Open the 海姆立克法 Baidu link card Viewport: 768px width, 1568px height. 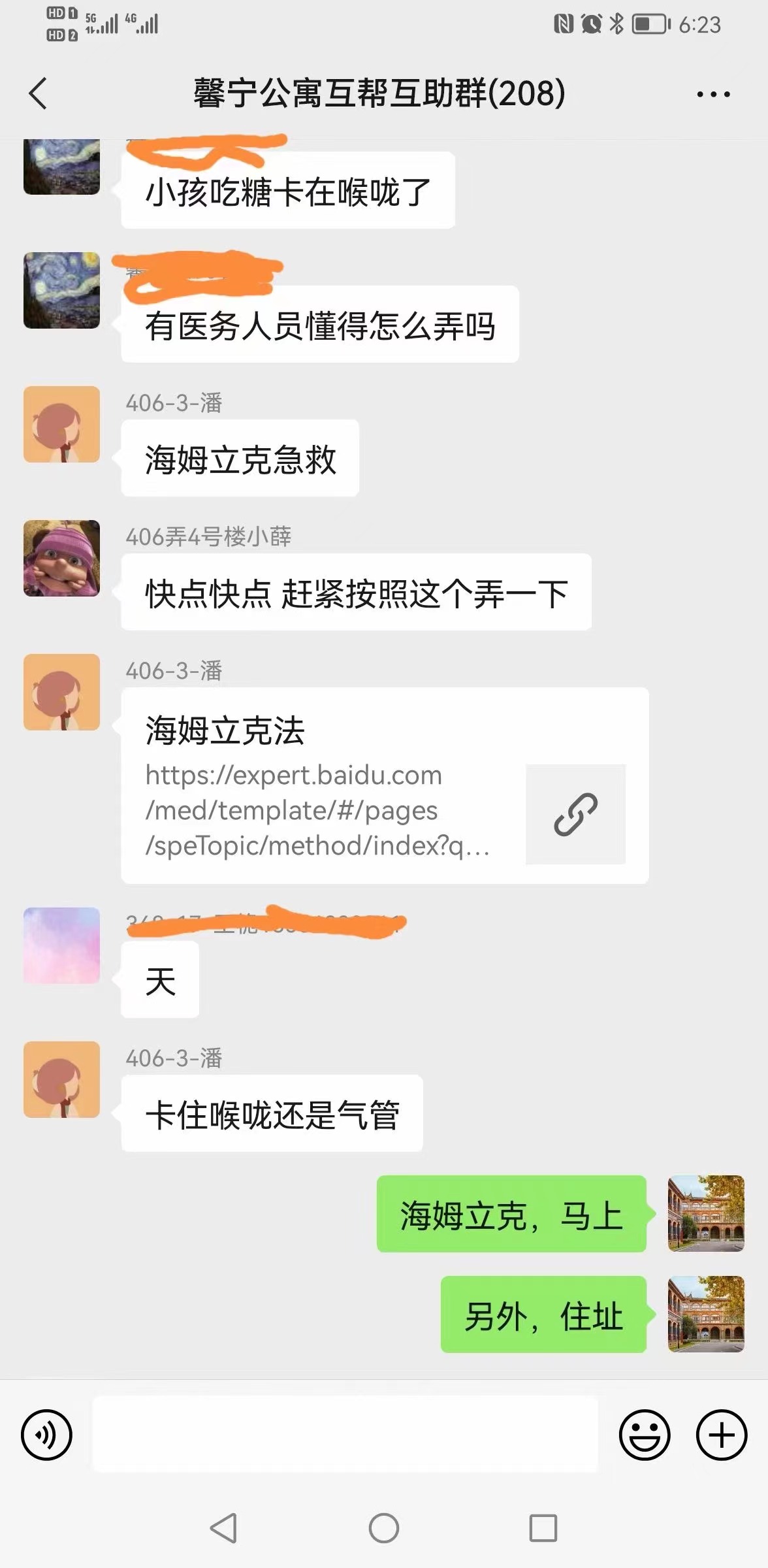385,786
